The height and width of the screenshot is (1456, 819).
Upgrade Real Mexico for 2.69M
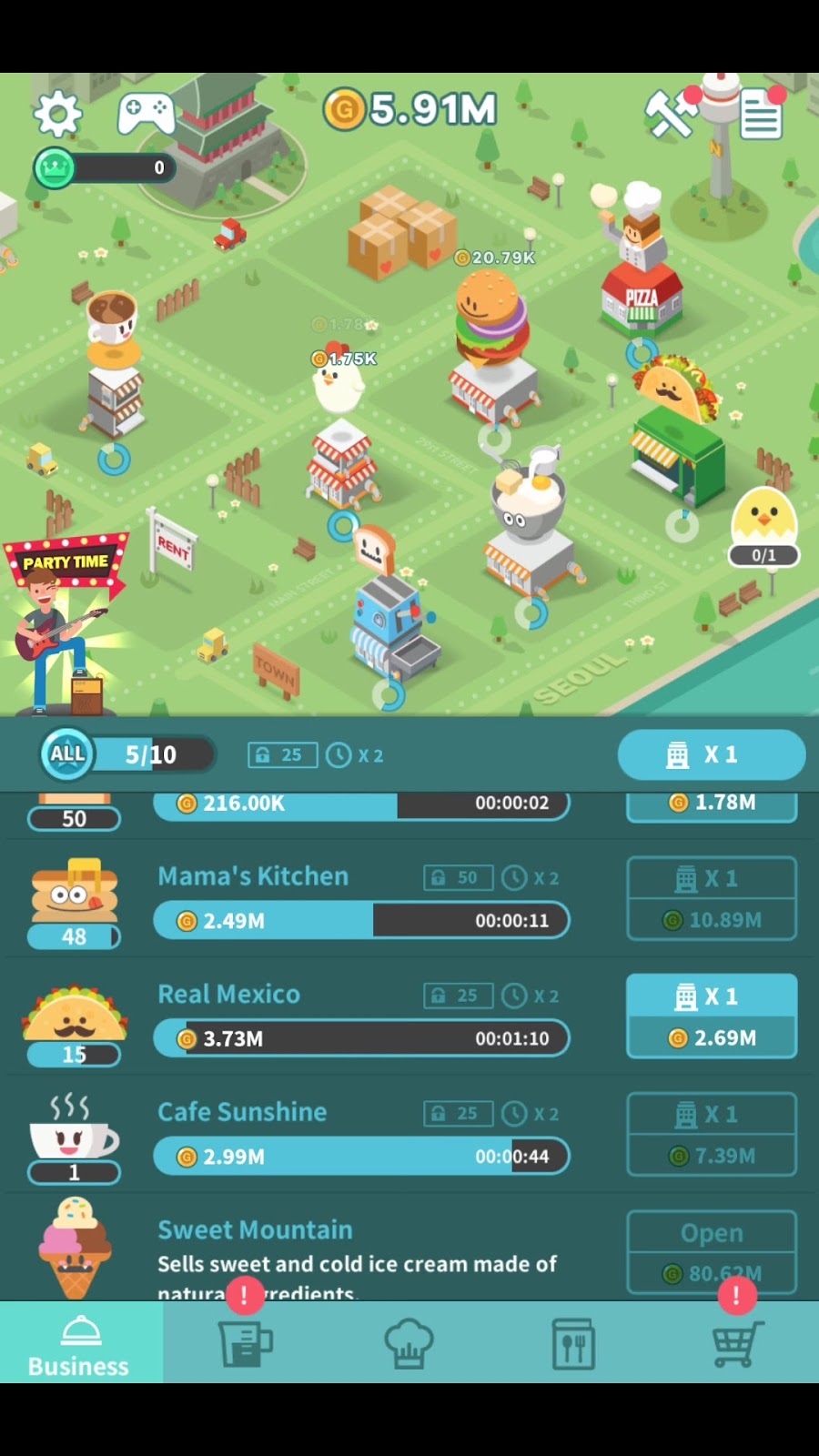(712, 1016)
